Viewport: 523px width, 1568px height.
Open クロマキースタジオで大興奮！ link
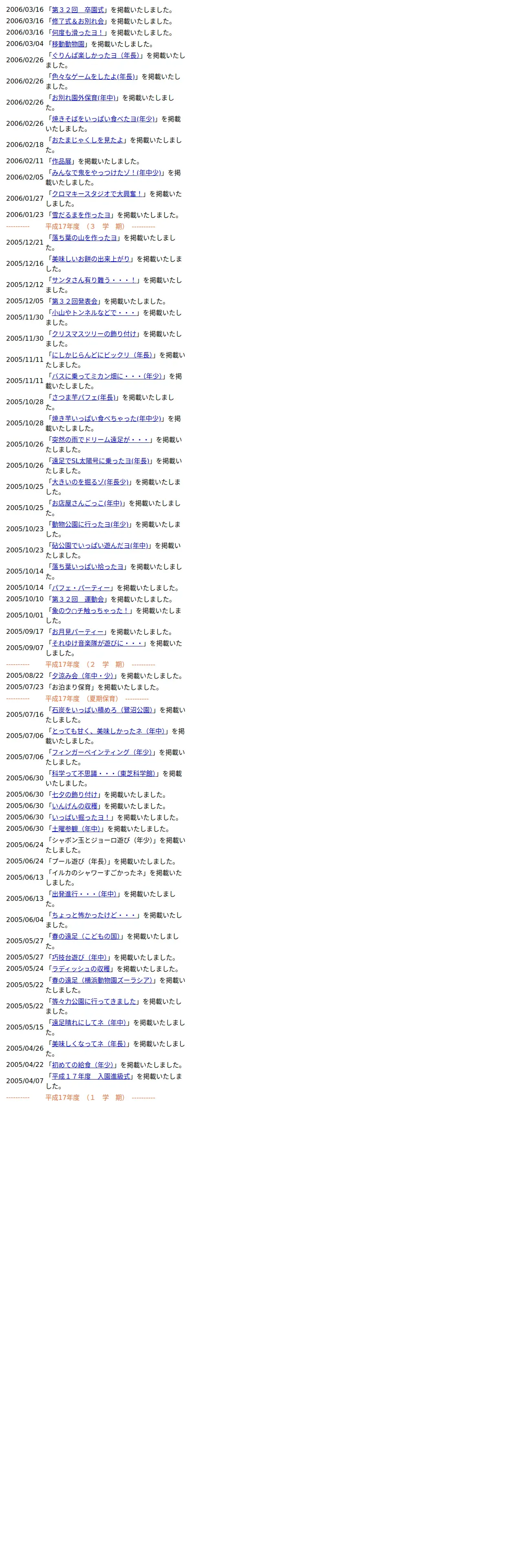click(97, 194)
